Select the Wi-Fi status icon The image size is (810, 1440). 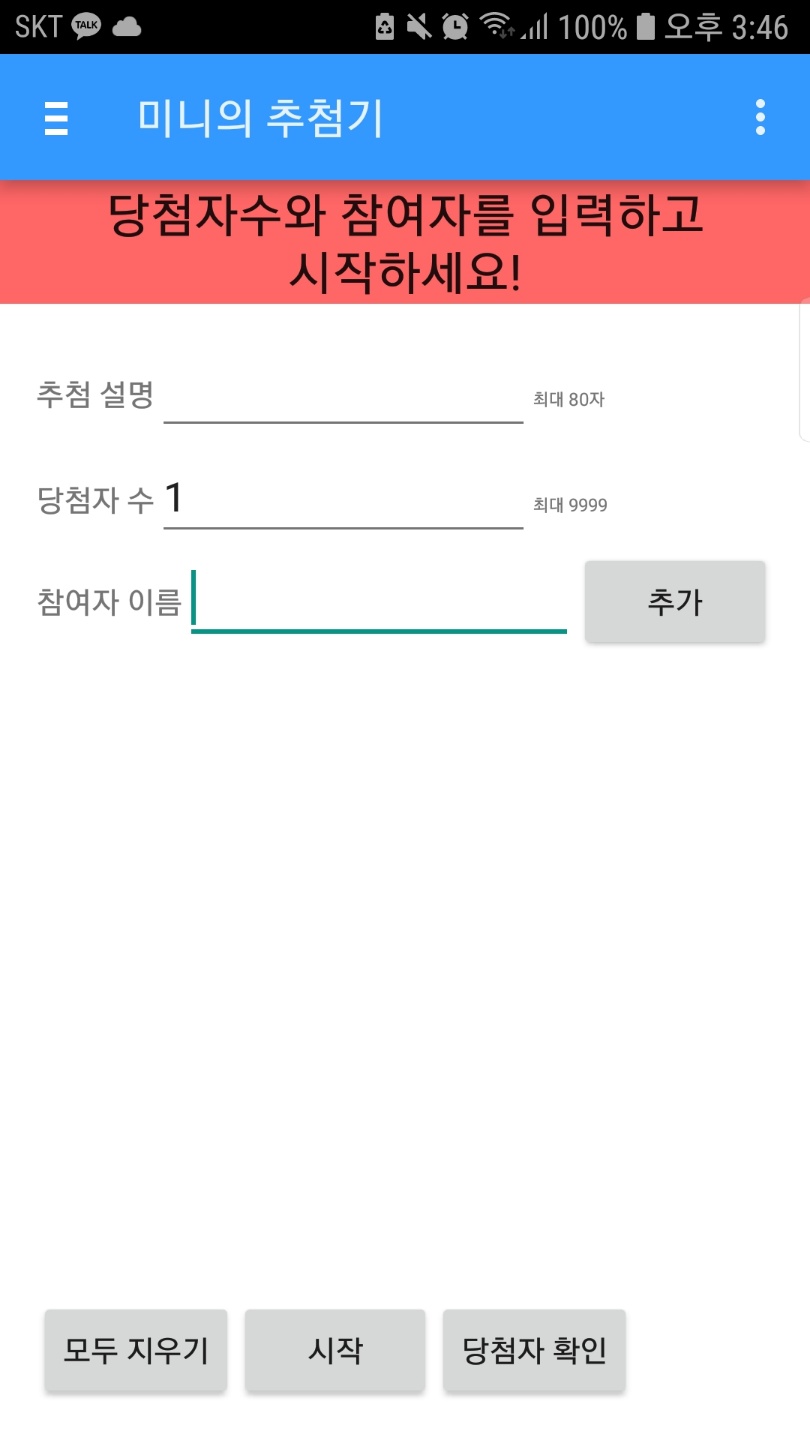[495, 27]
